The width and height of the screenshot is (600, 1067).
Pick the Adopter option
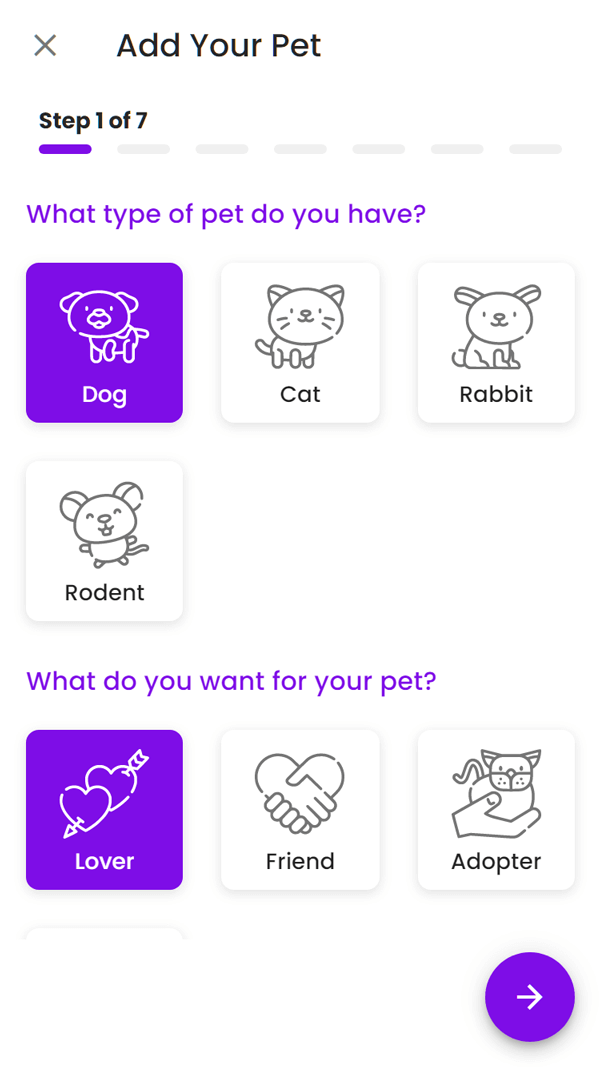[x=496, y=810]
